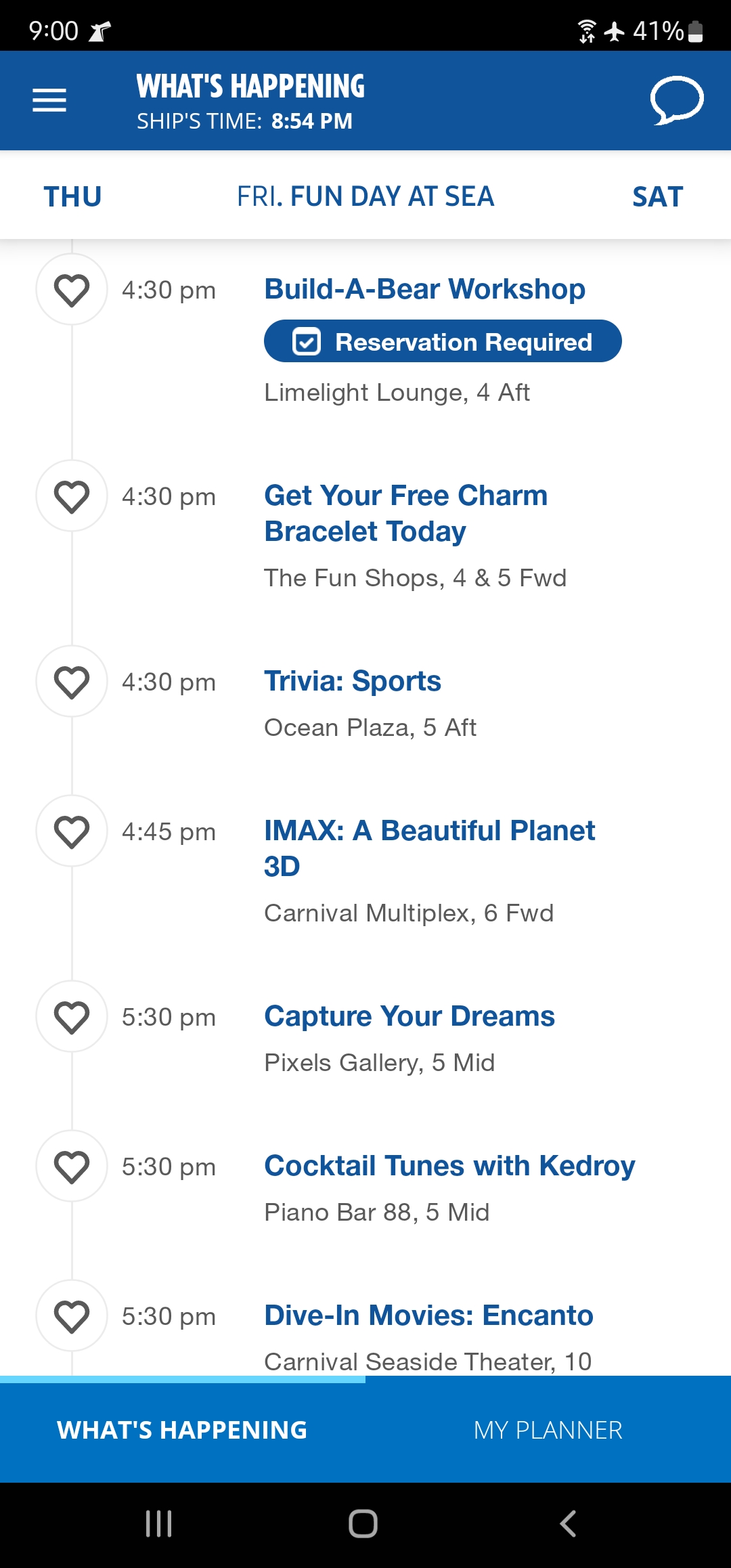Open Build-A-Bear Workshop event details
The width and height of the screenshot is (731, 1568).
pyautogui.click(x=424, y=289)
